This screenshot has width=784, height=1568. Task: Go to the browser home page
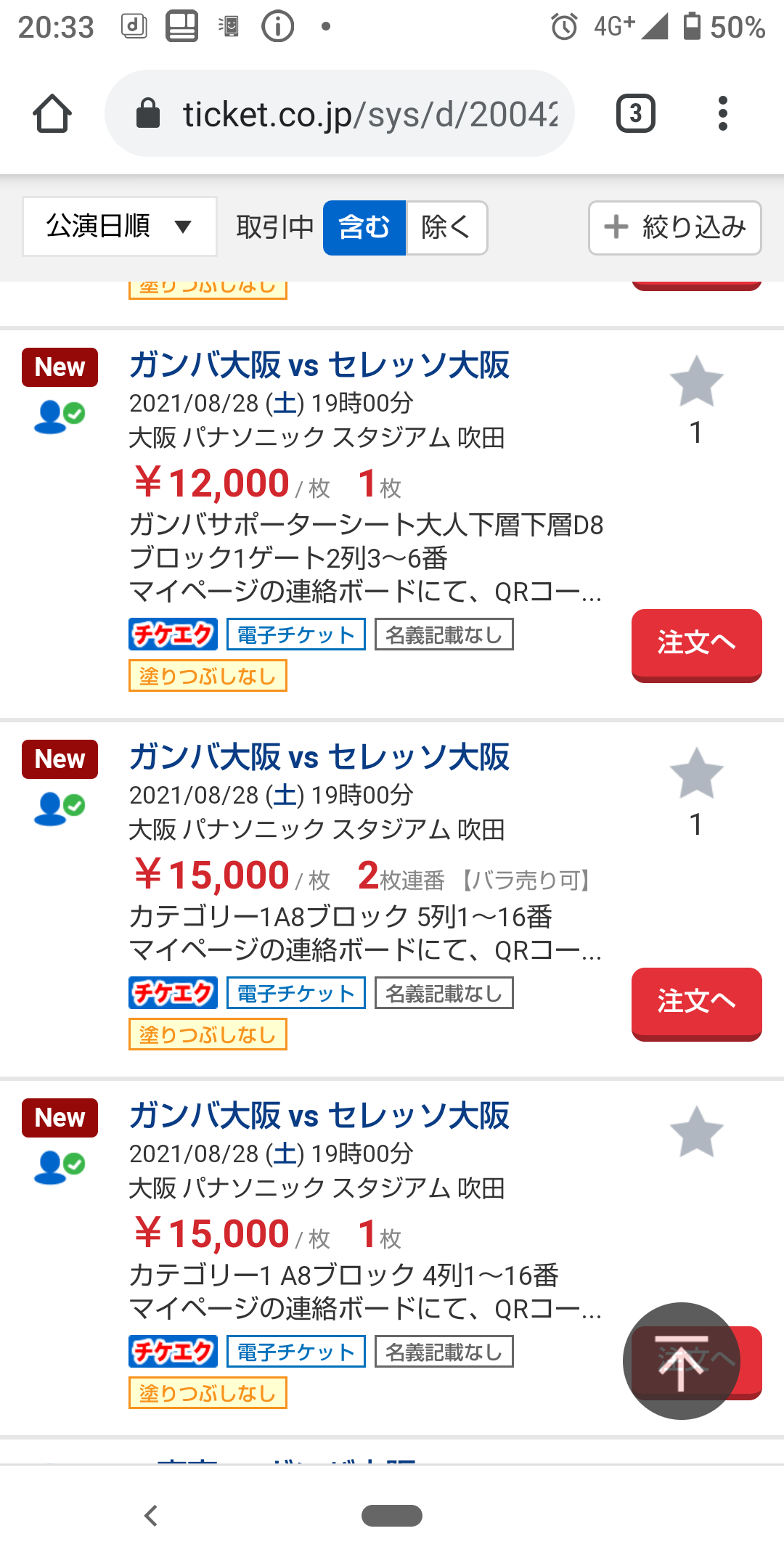tap(52, 114)
